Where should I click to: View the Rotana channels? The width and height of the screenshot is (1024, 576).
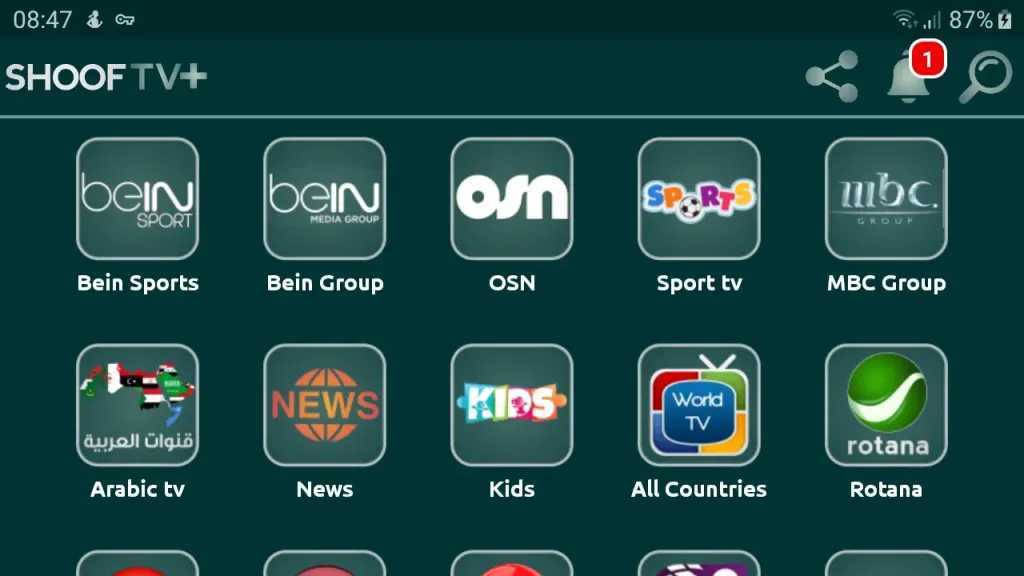click(886, 405)
